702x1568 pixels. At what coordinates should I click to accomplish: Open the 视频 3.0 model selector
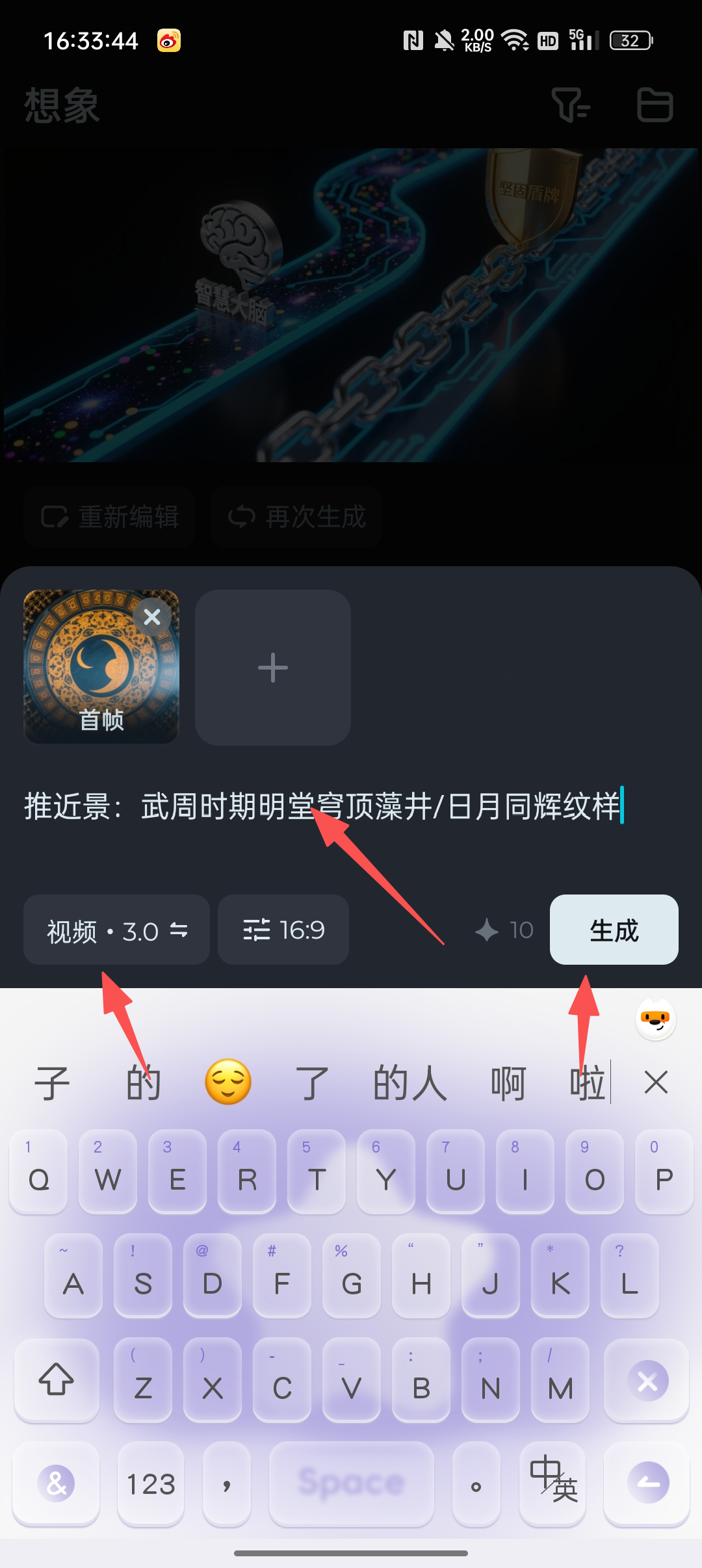(x=116, y=930)
